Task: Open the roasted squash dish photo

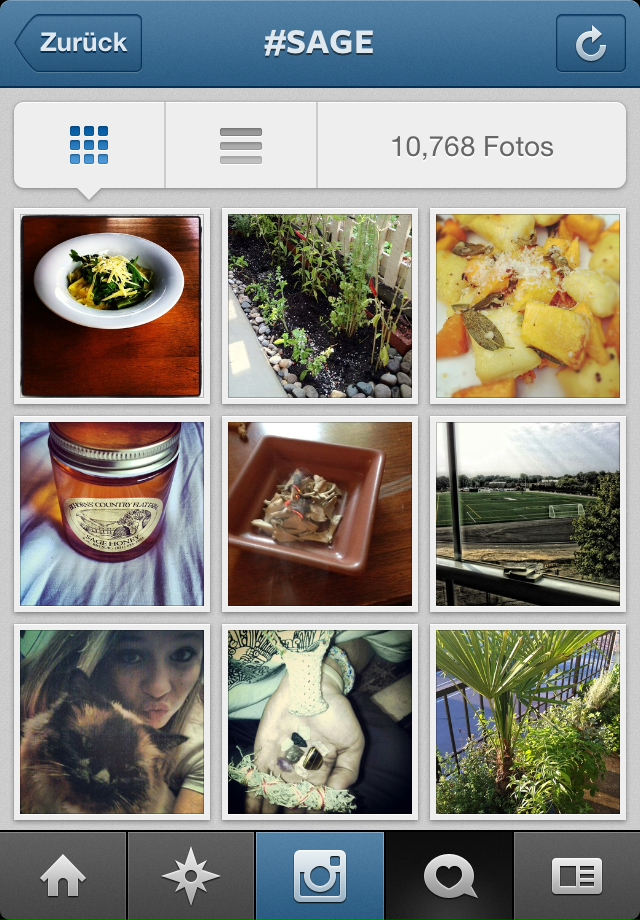Action: pyautogui.click(x=527, y=305)
